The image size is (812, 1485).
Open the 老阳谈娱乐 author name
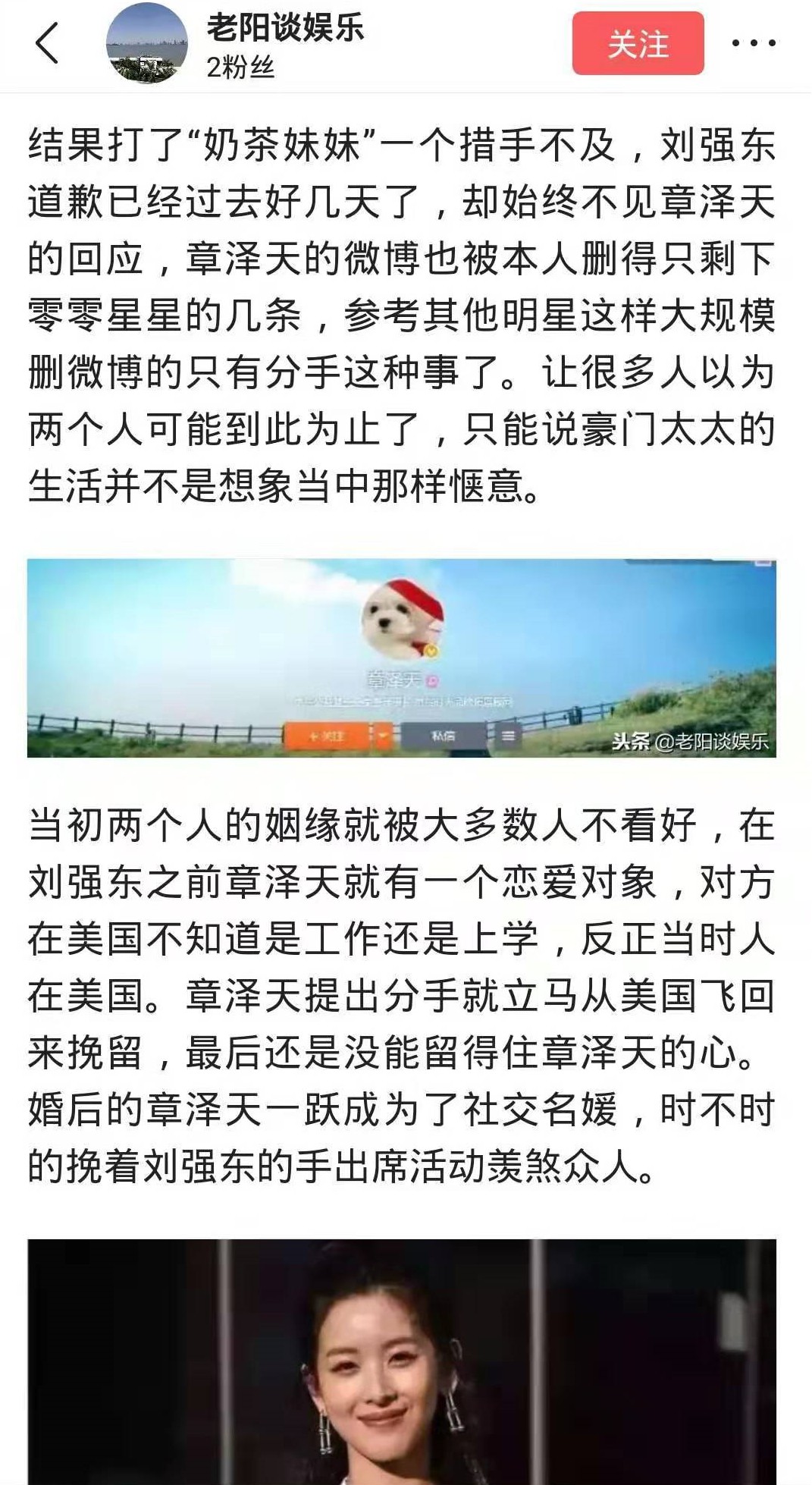pos(285,29)
